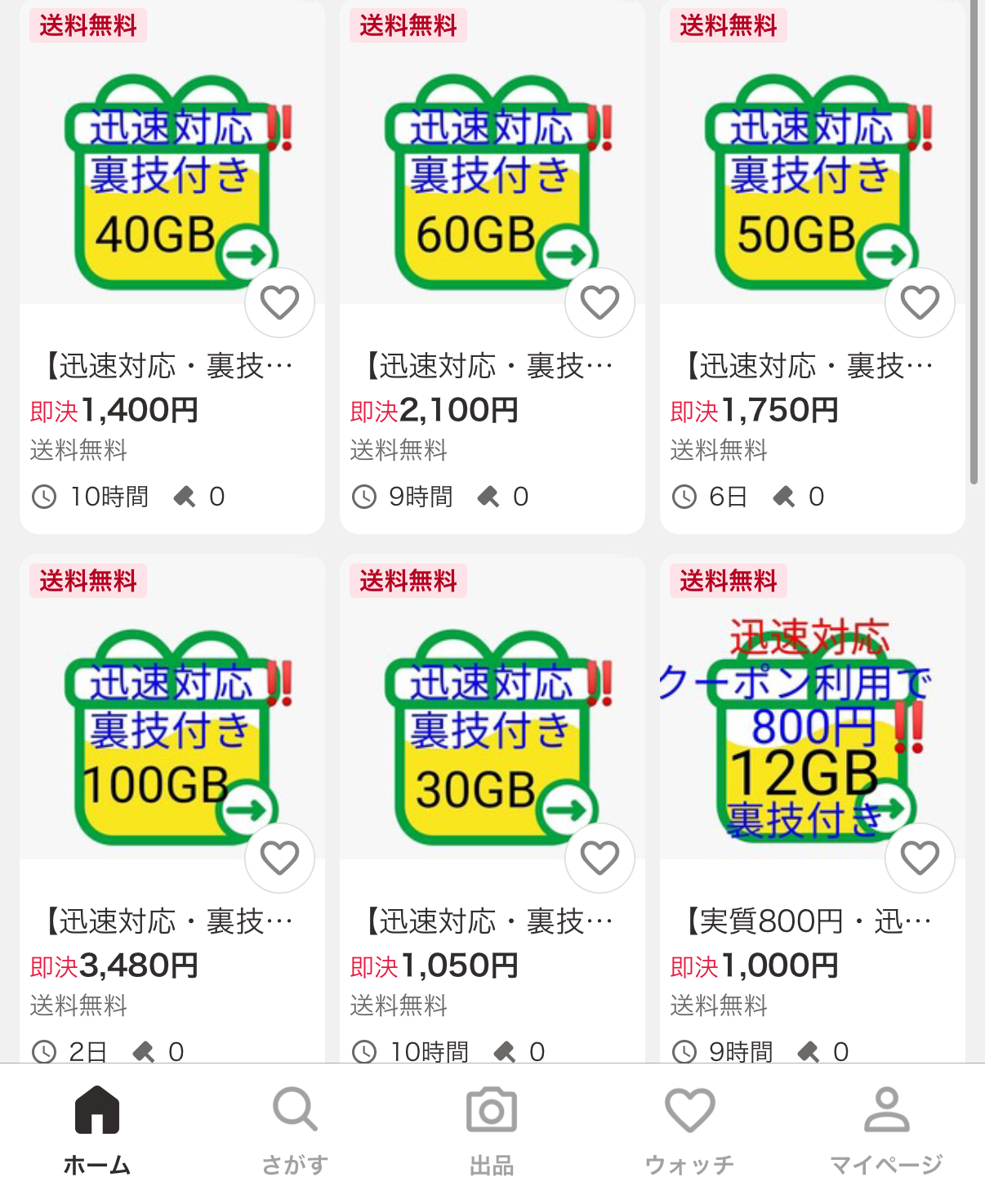The image size is (985, 1204).
Task: Tap the heart on the 60GB listing
Action: 599,303
